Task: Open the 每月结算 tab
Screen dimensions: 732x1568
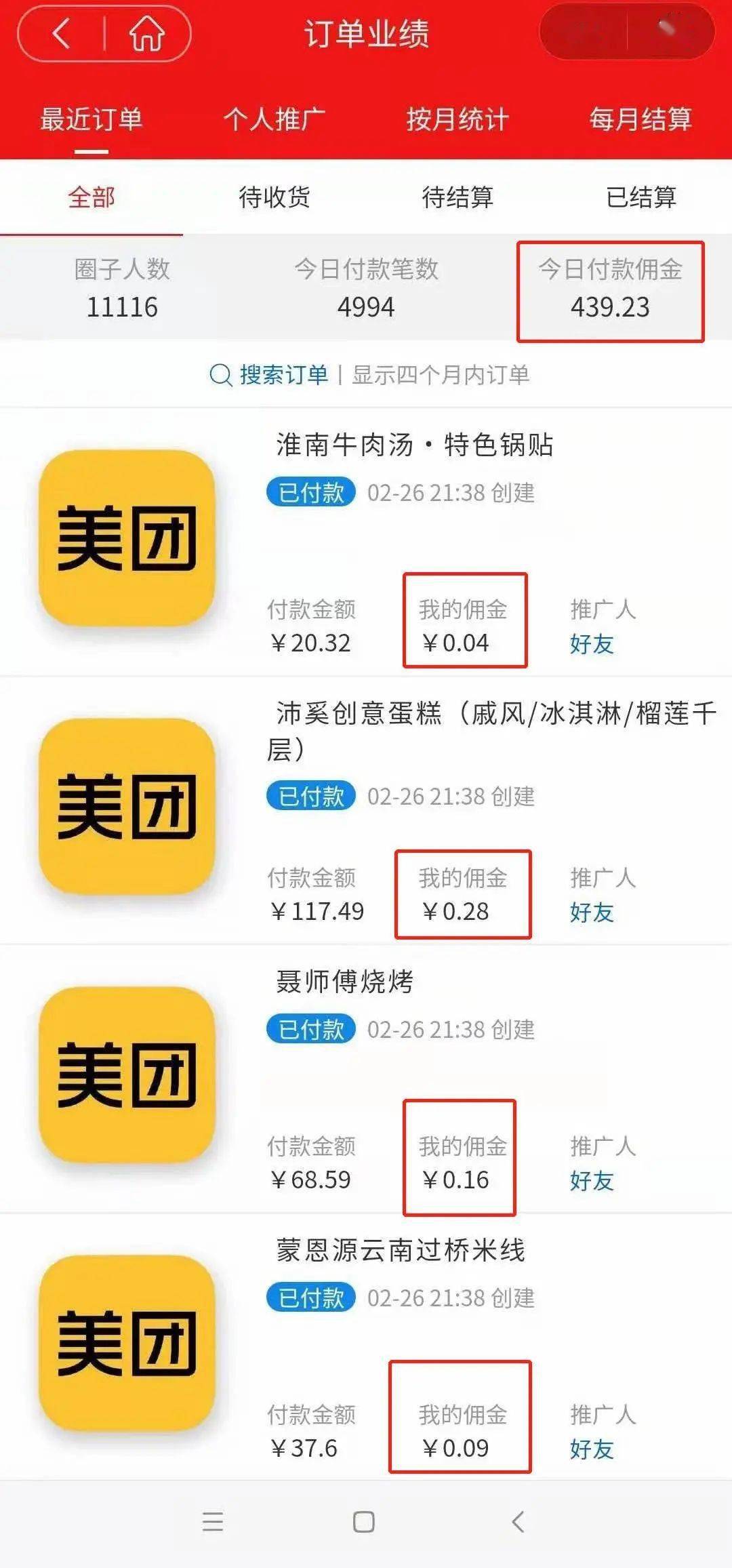Action: point(640,119)
